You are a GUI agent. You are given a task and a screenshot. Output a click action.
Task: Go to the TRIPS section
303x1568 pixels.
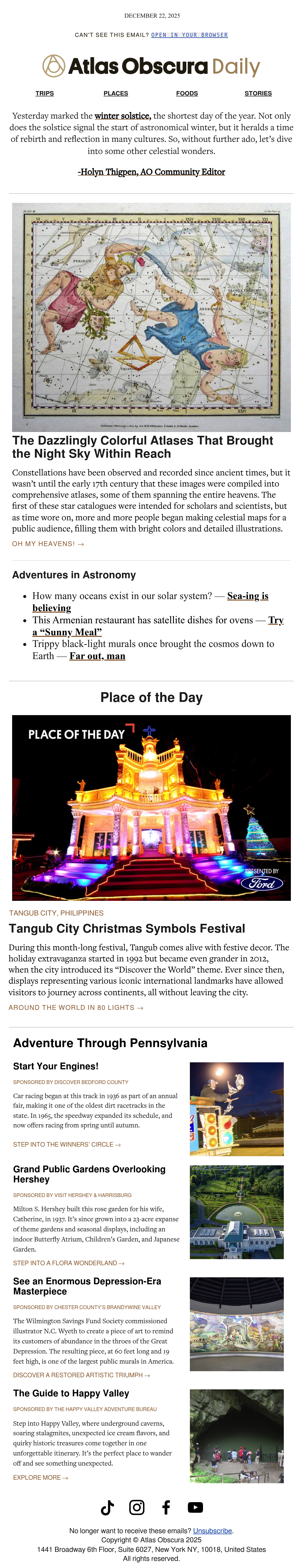pos(44,93)
